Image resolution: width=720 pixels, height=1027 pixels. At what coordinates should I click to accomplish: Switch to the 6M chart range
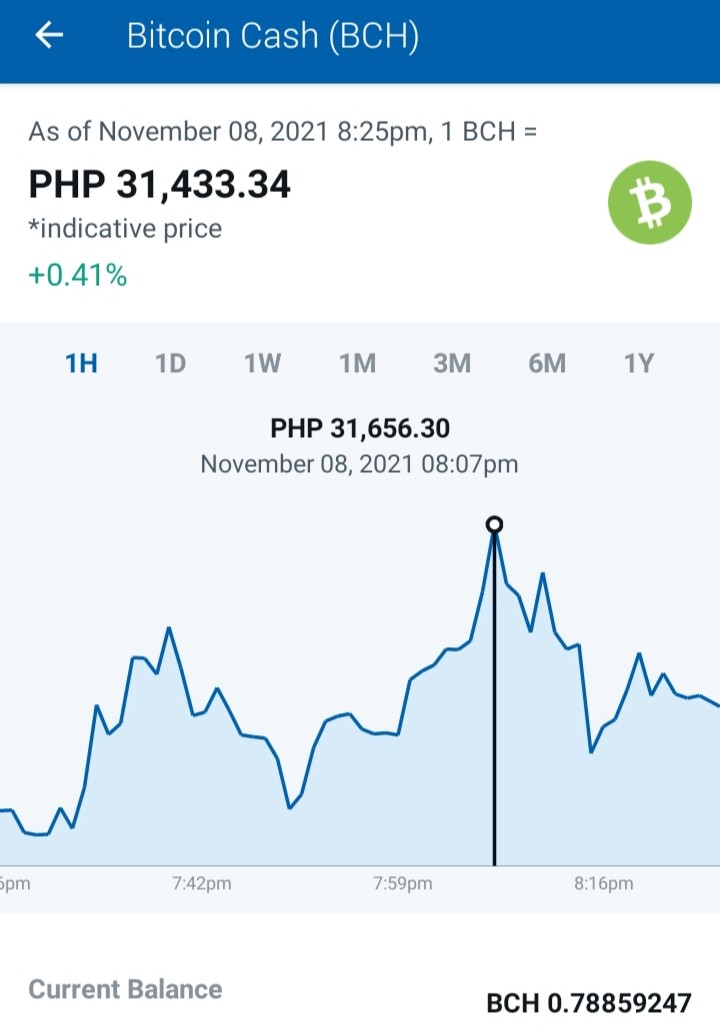pyautogui.click(x=547, y=363)
